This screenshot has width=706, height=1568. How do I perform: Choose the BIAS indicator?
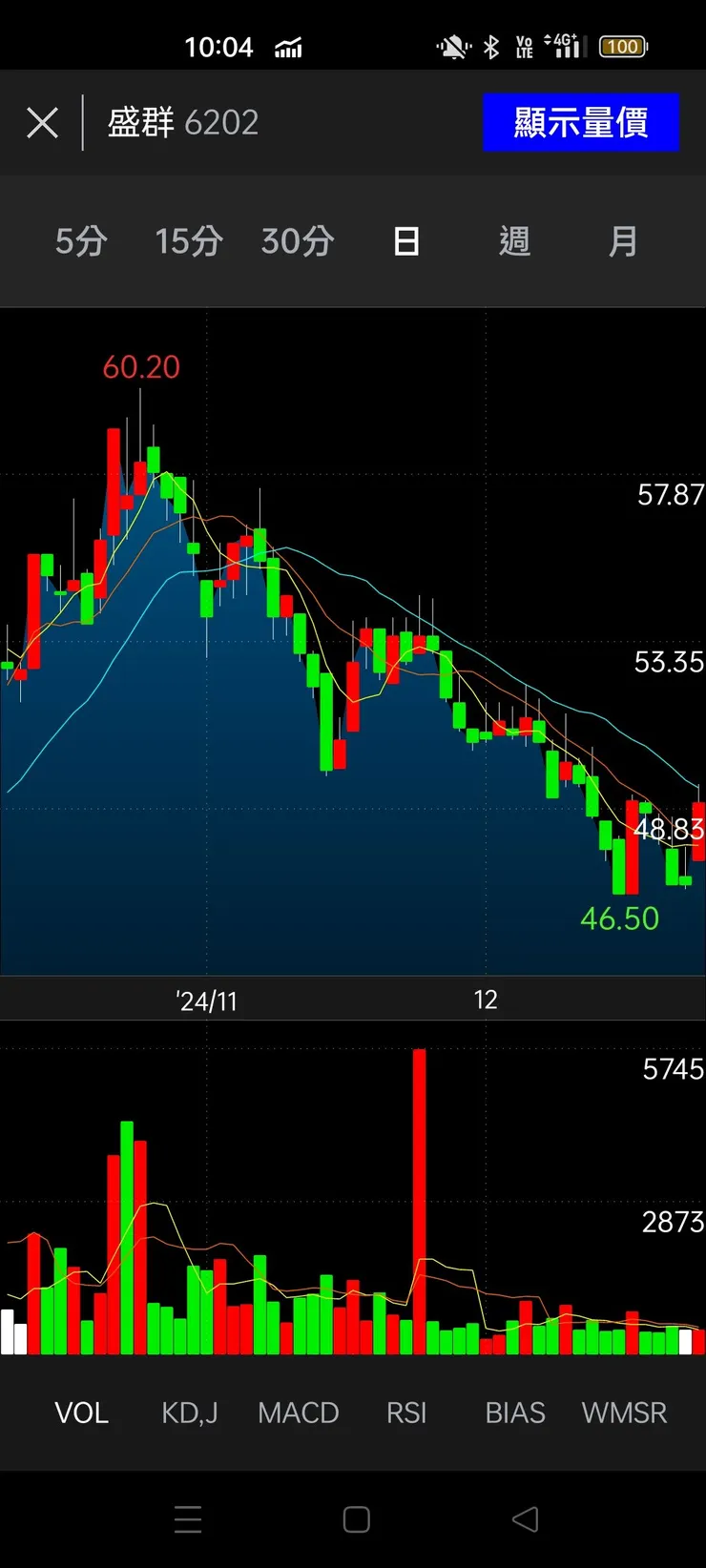pos(514,1413)
